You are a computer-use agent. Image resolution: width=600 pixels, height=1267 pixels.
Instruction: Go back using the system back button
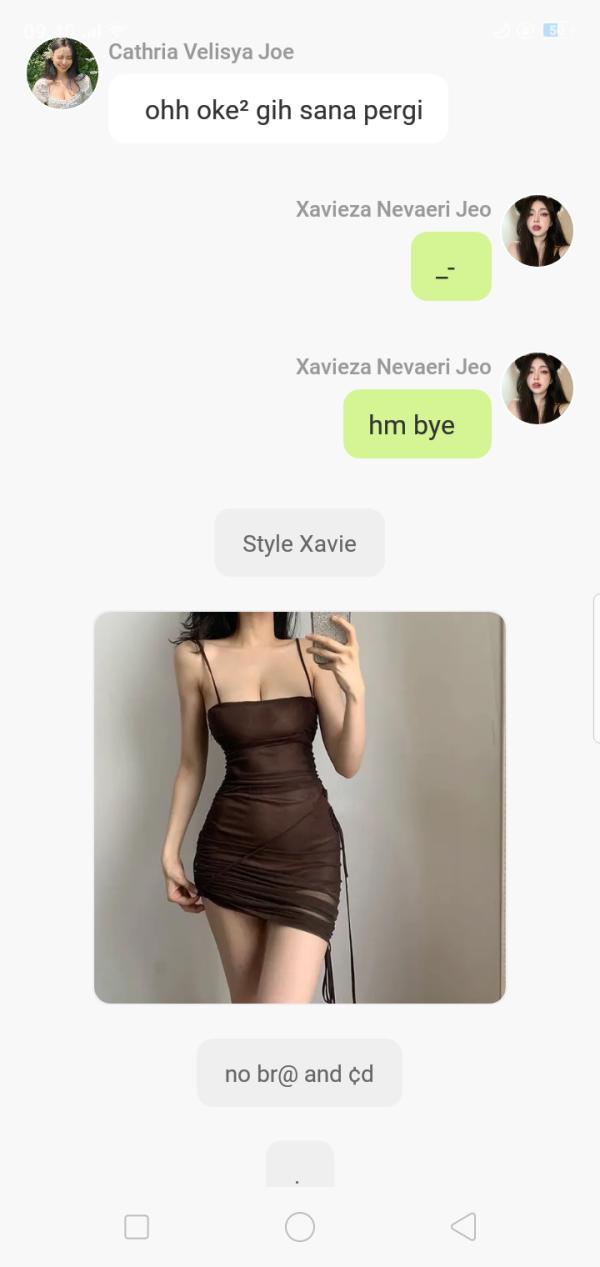(x=463, y=1226)
